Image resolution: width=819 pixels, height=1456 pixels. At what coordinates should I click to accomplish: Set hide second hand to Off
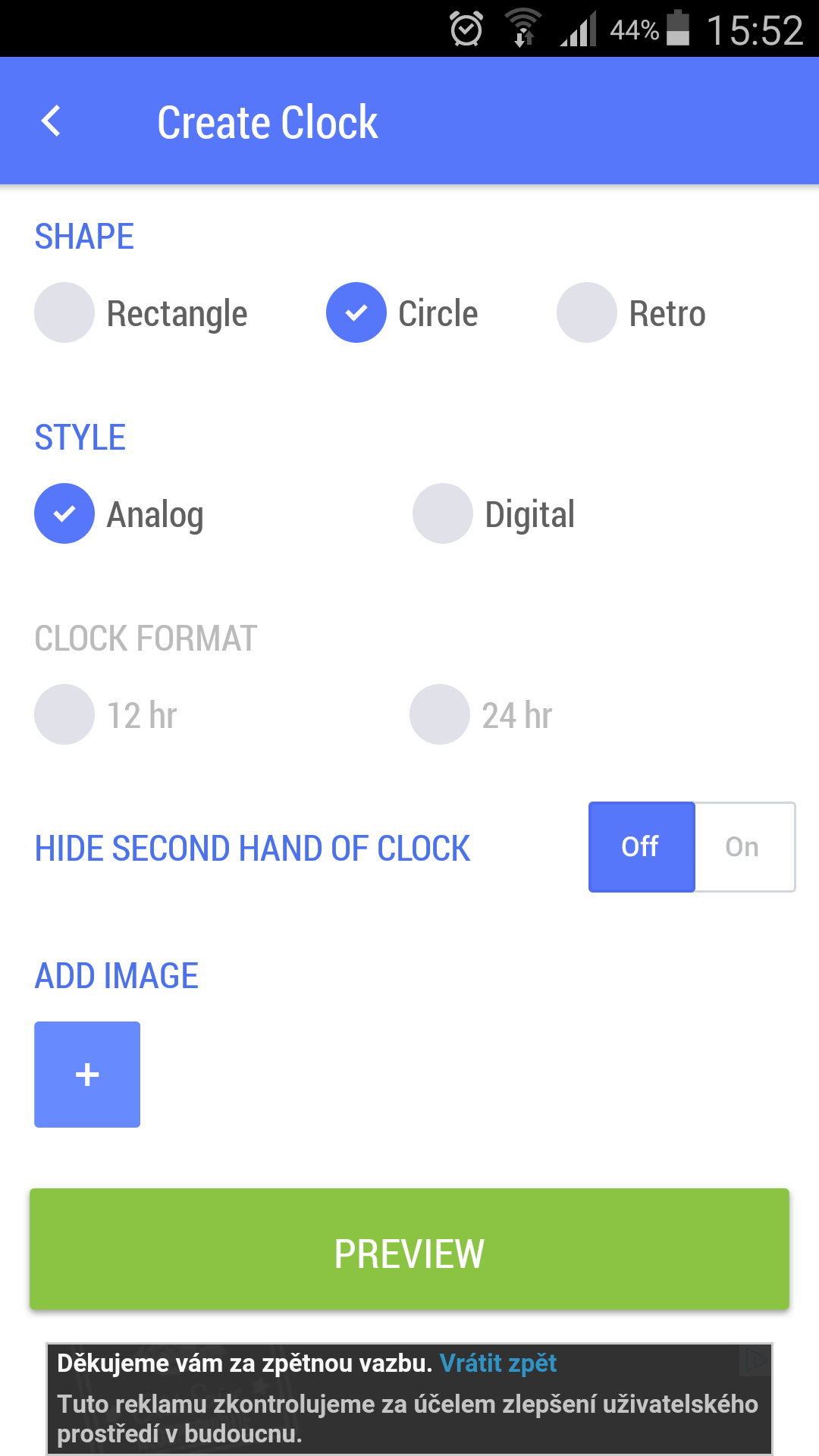(x=642, y=847)
